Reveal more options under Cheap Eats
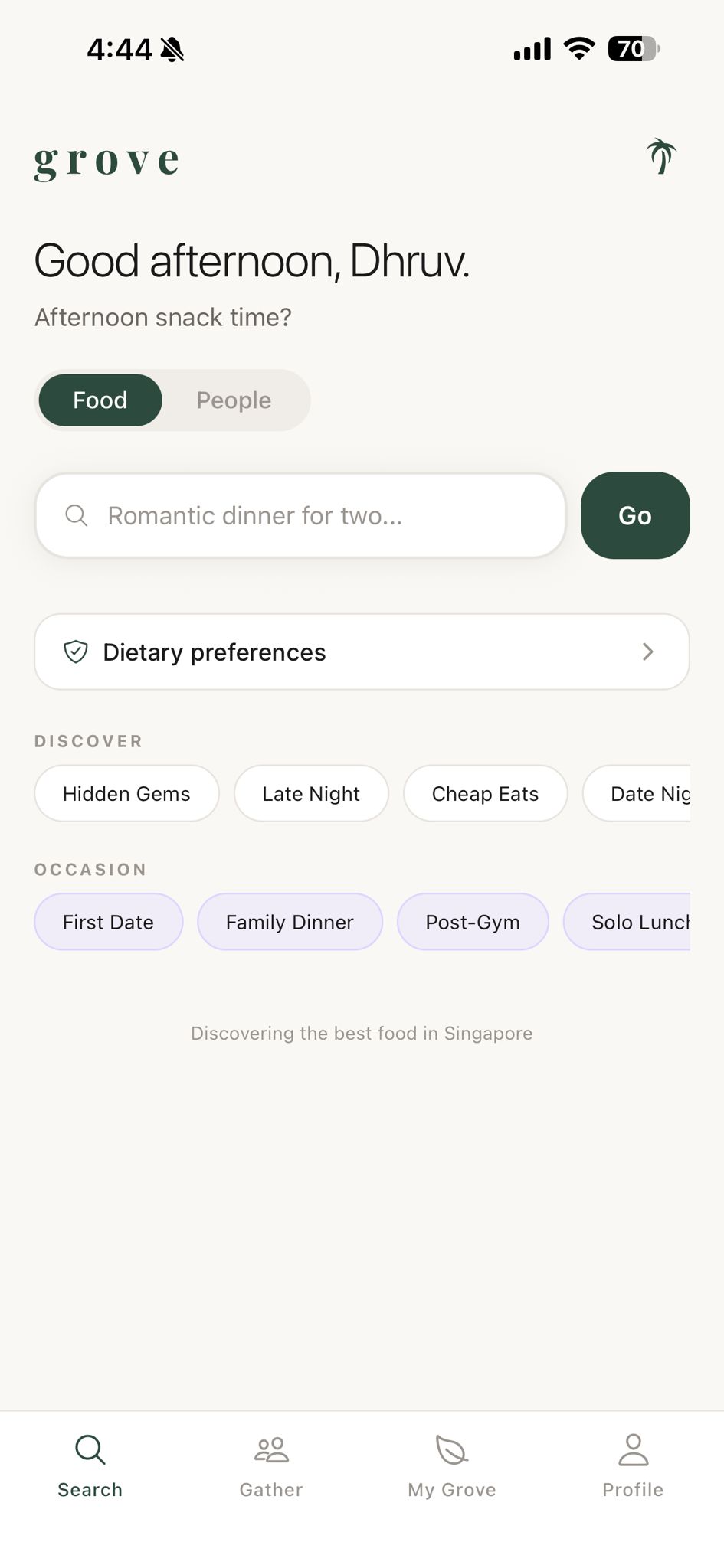724x1568 pixels. click(x=485, y=793)
